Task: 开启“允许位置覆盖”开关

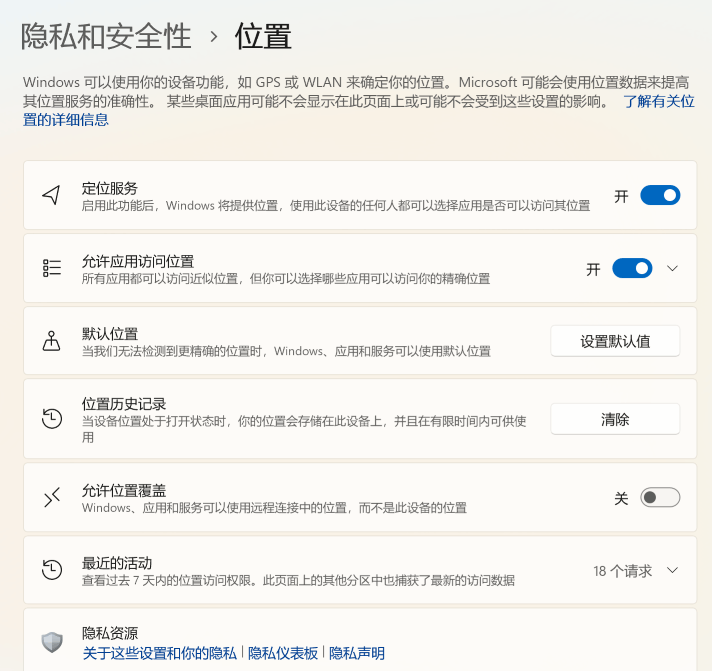Action: pyautogui.click(x=660, y=498)
